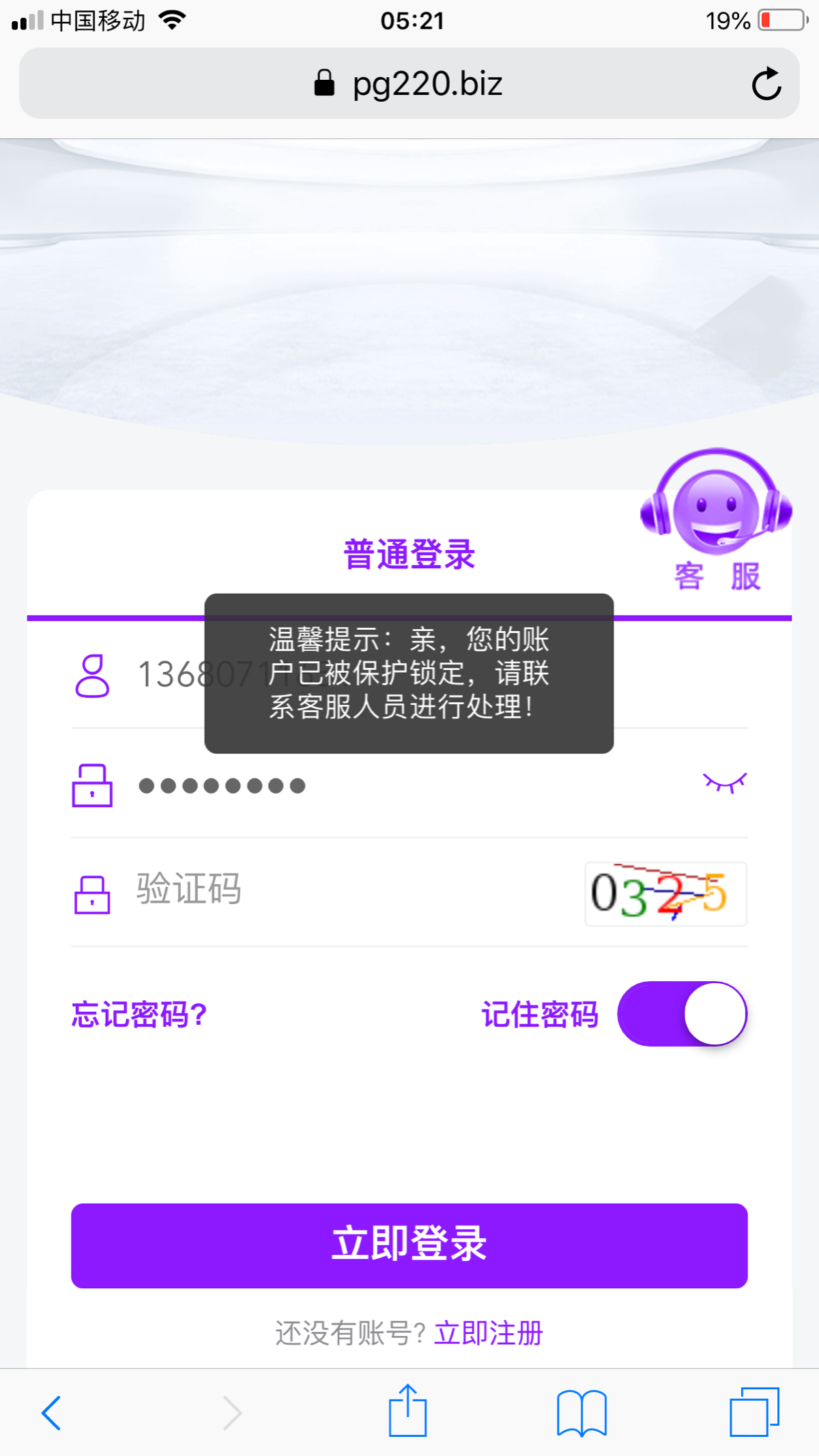Tap the reload icon in the address bar

(766, 83)
